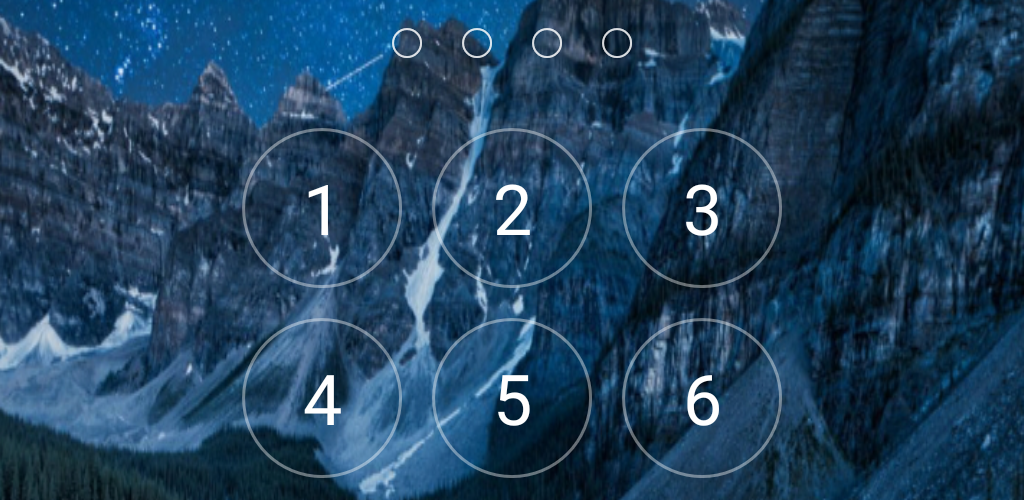Hit the number 6 key
Screen dimensions: 1024x500
[702, 399]
